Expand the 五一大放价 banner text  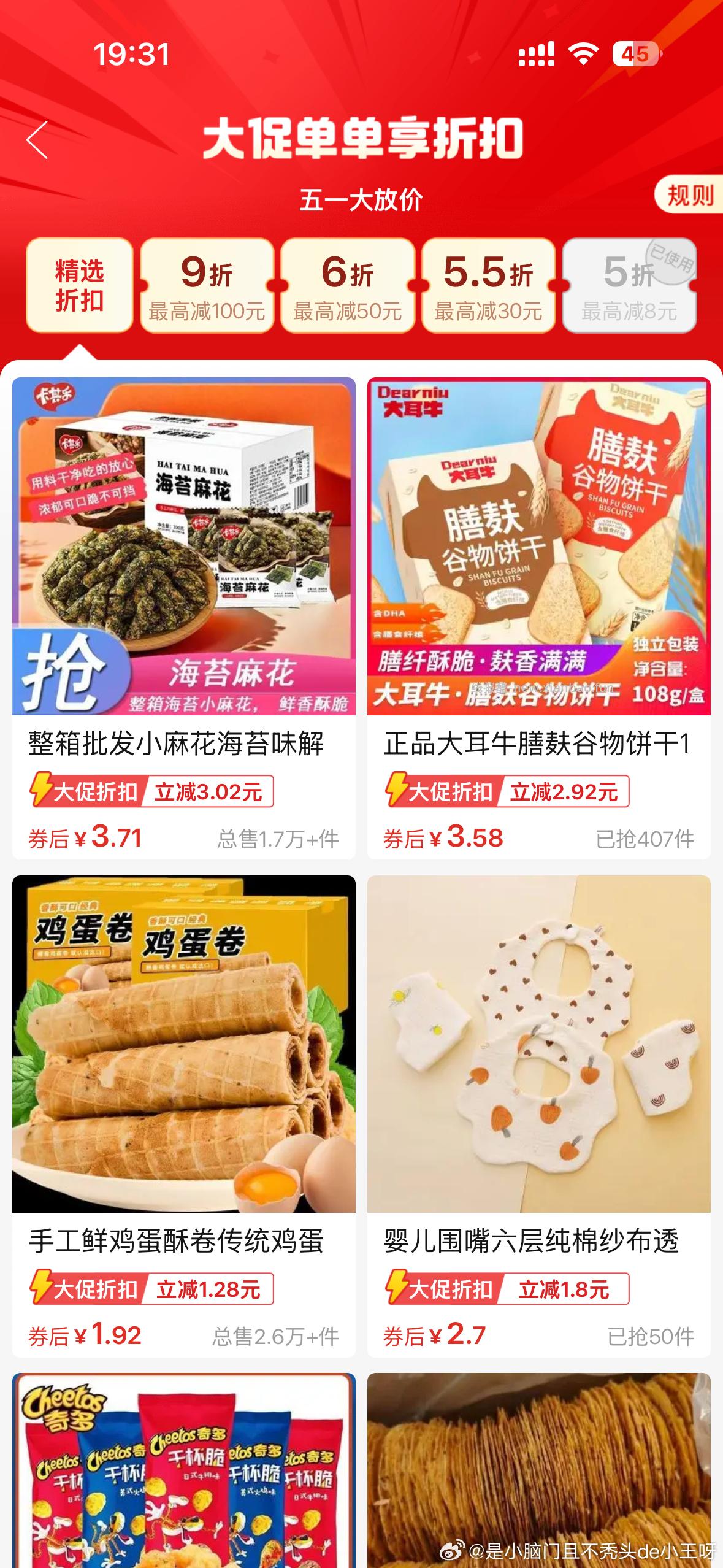coord(362,199)
